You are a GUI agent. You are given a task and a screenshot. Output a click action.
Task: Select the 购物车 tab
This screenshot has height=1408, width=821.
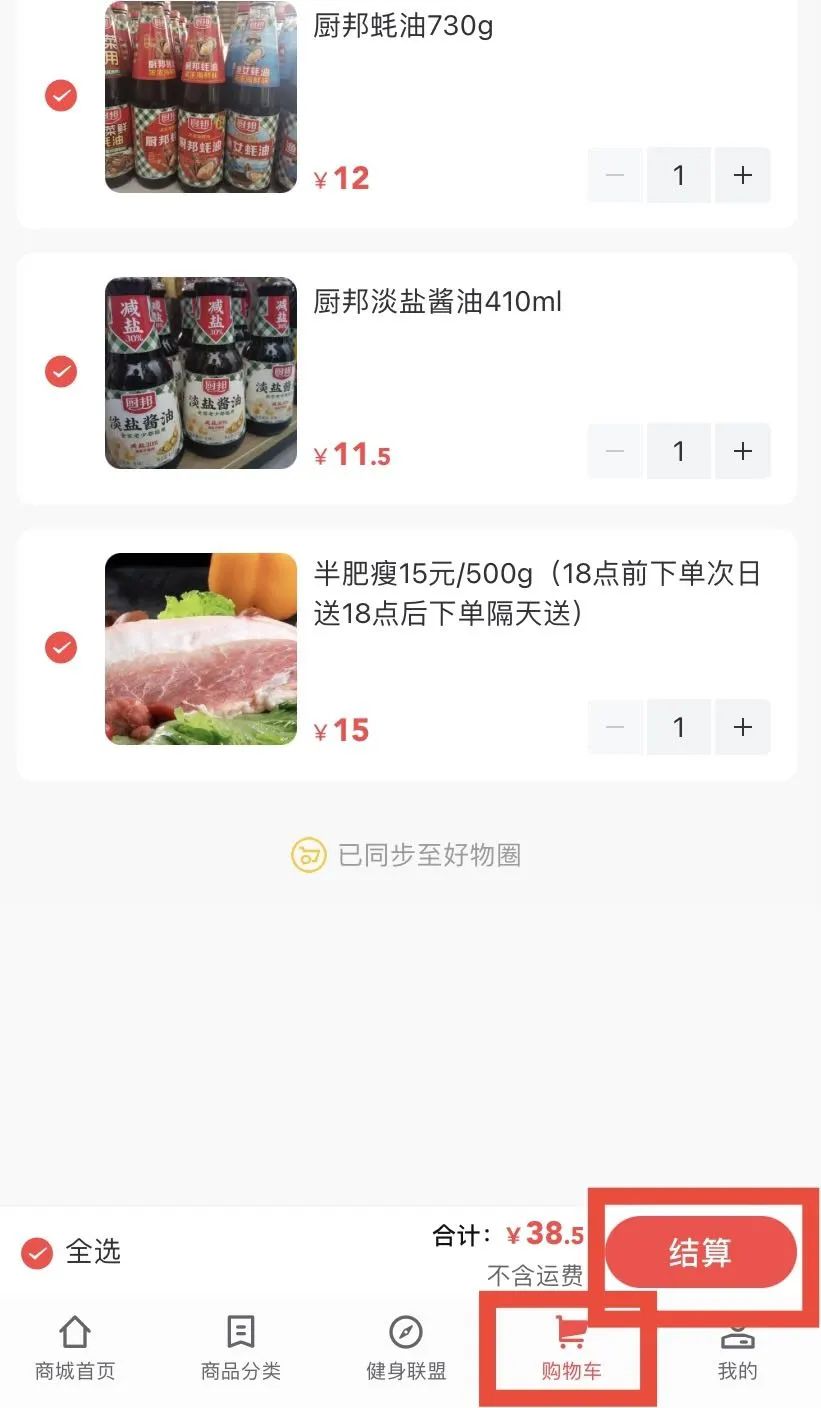[x=571, y=1349]
